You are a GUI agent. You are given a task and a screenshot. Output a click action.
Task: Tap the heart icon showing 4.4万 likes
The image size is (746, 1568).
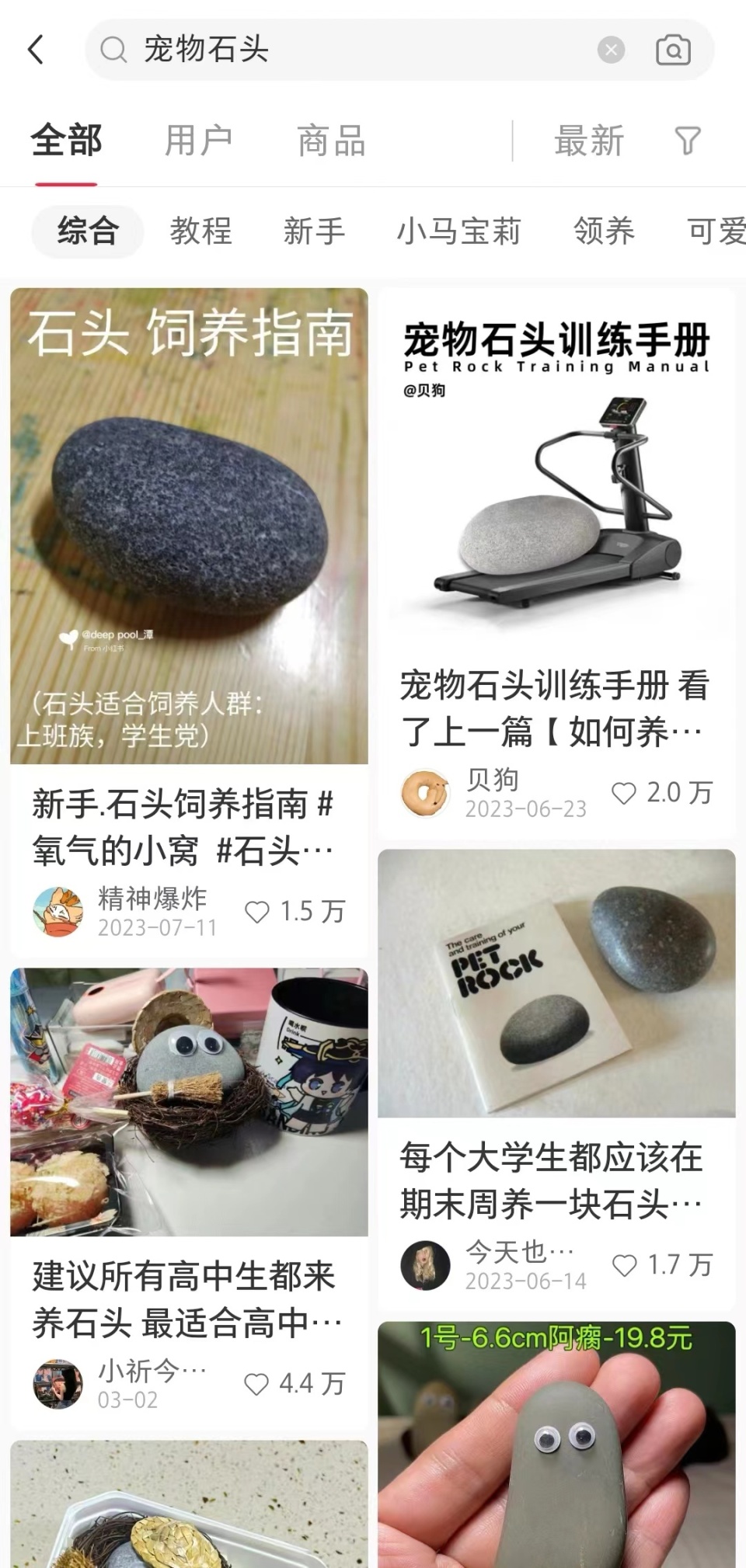(256, 1382)
